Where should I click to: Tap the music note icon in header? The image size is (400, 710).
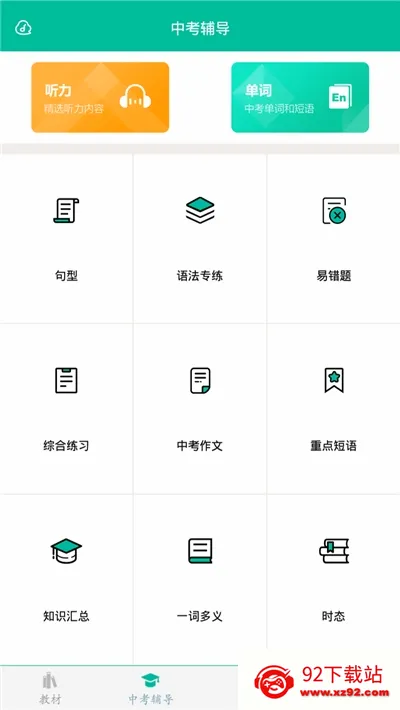pos(23,28)
